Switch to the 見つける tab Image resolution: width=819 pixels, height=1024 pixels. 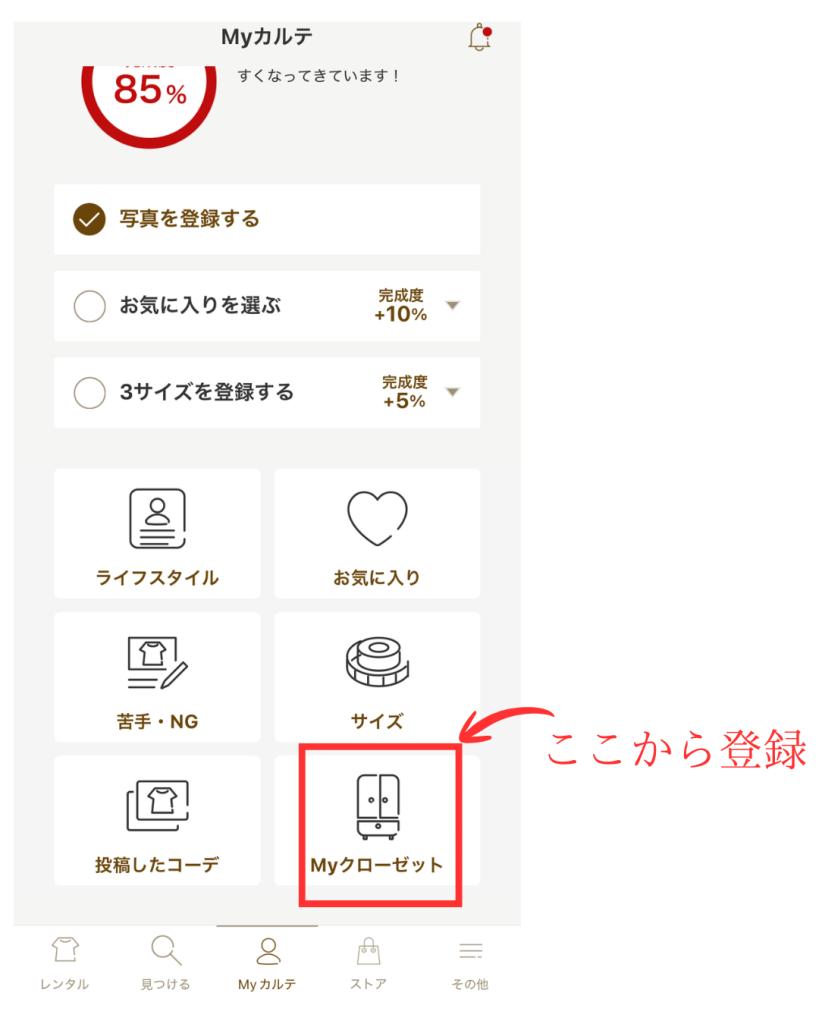click(165, 964)
